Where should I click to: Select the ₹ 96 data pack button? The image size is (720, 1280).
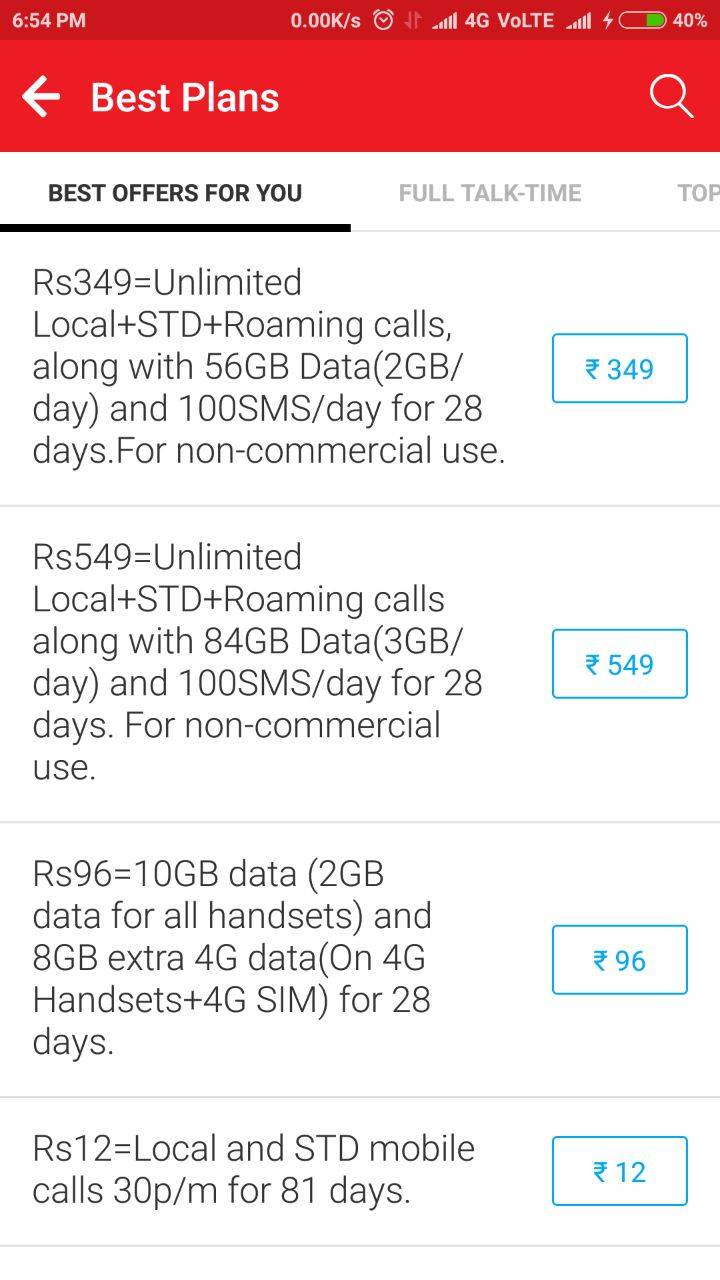point(620,960)
